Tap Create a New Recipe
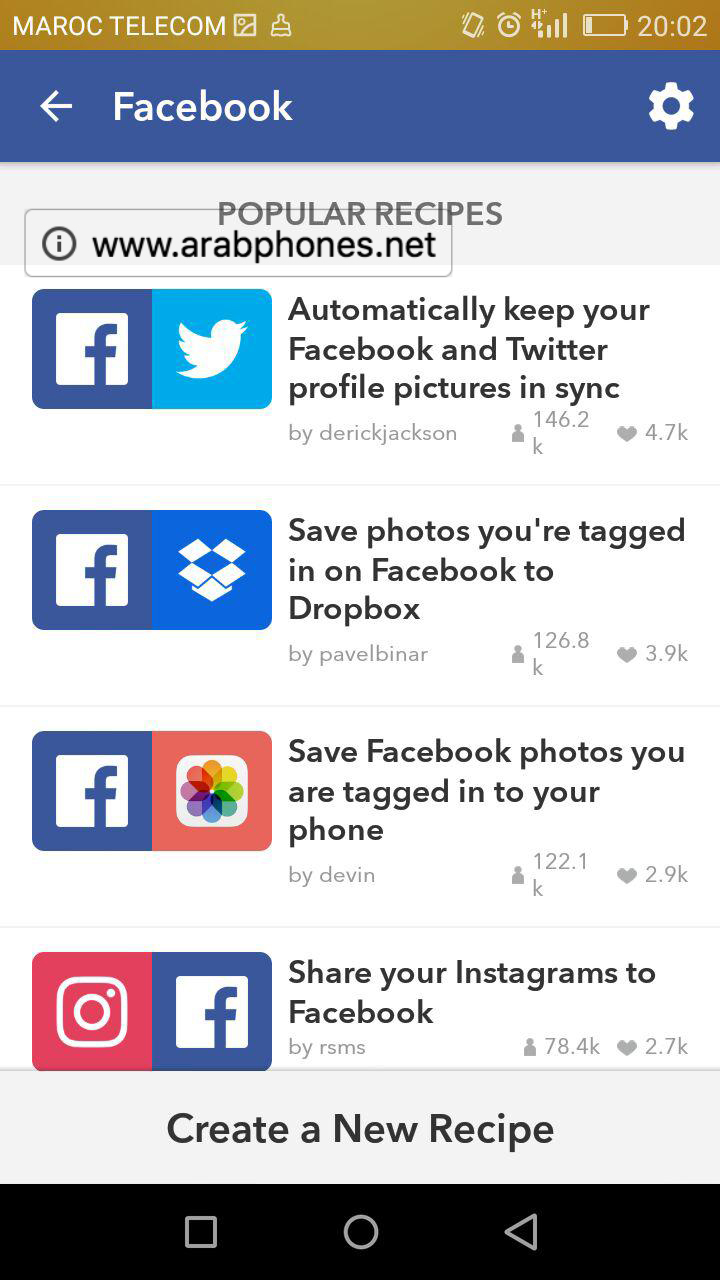This screenshot has width=720, height=1280. point(360,1128)
